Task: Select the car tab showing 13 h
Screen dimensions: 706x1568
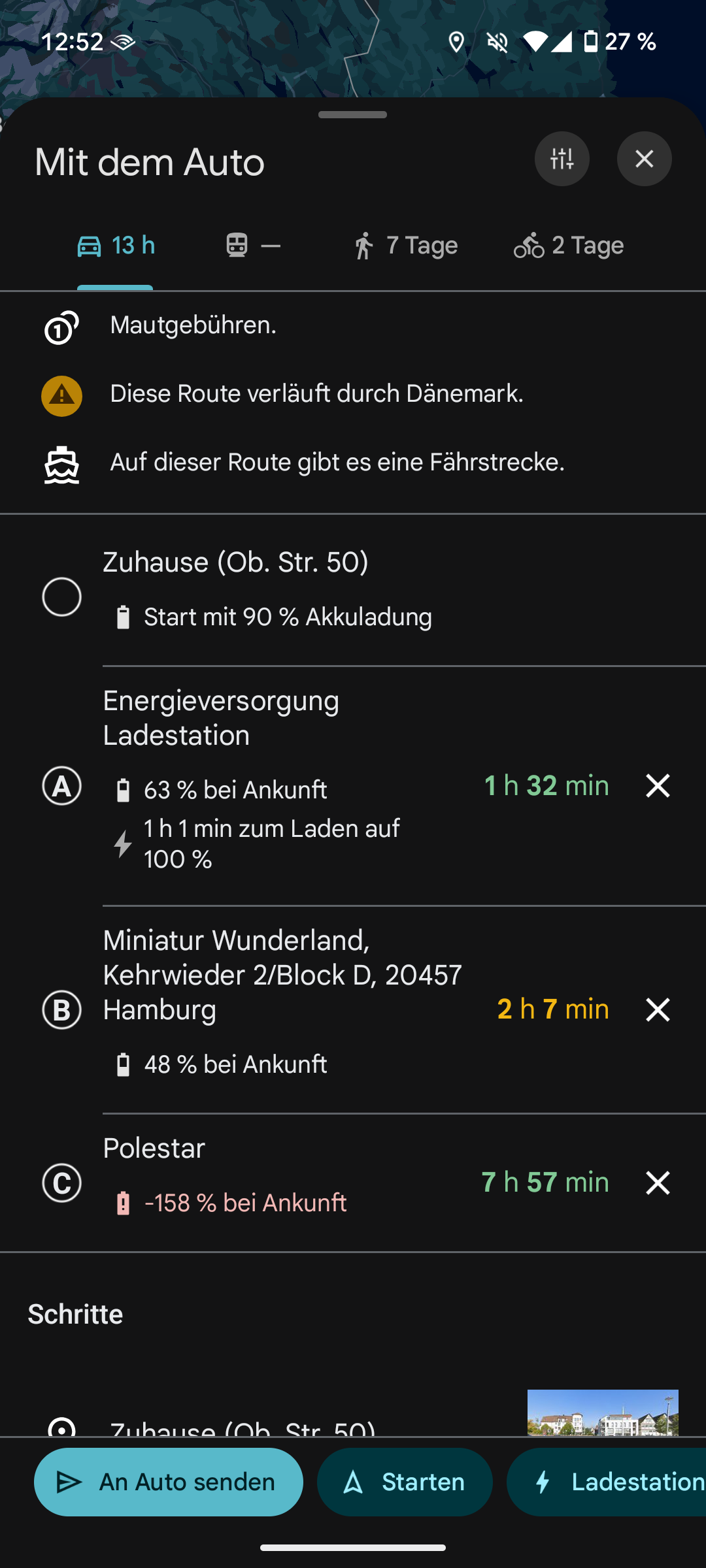Action: (116, 246)
